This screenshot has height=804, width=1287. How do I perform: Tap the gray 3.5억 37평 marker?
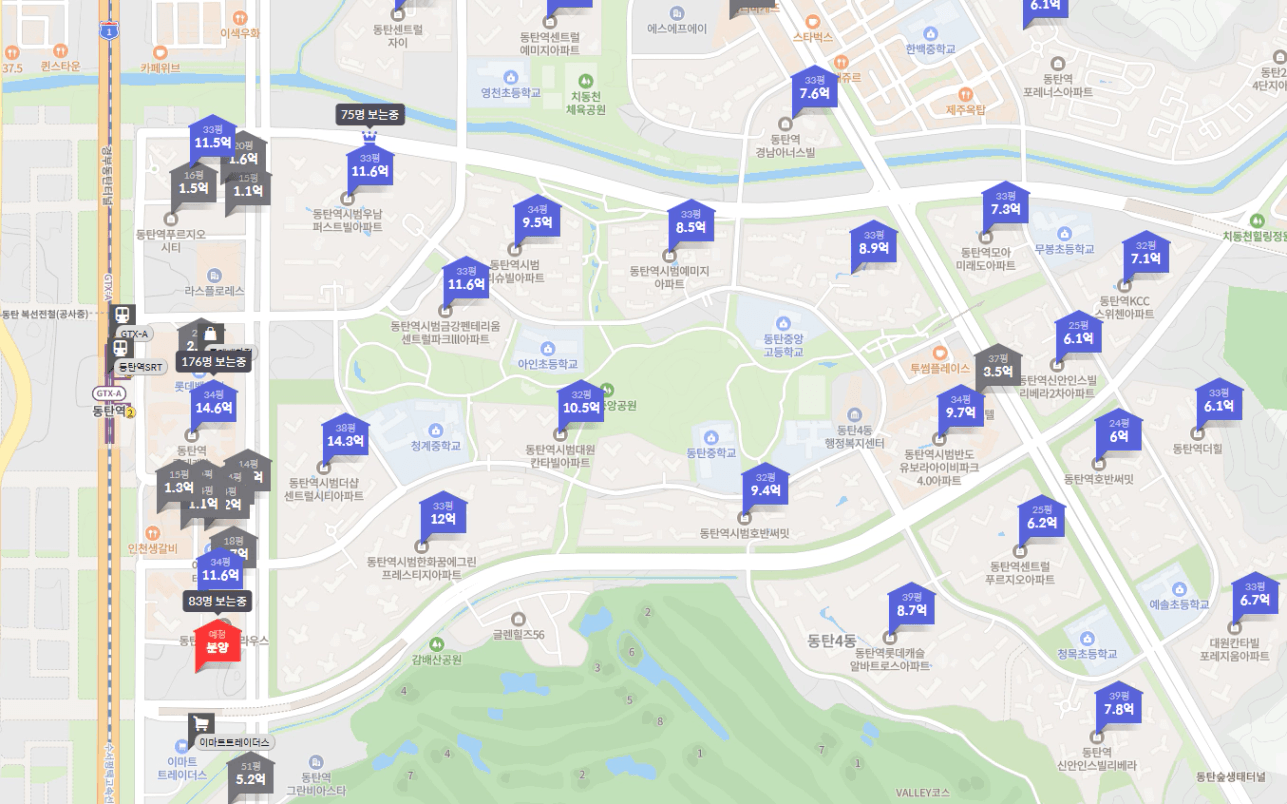[x=998, y=367]
